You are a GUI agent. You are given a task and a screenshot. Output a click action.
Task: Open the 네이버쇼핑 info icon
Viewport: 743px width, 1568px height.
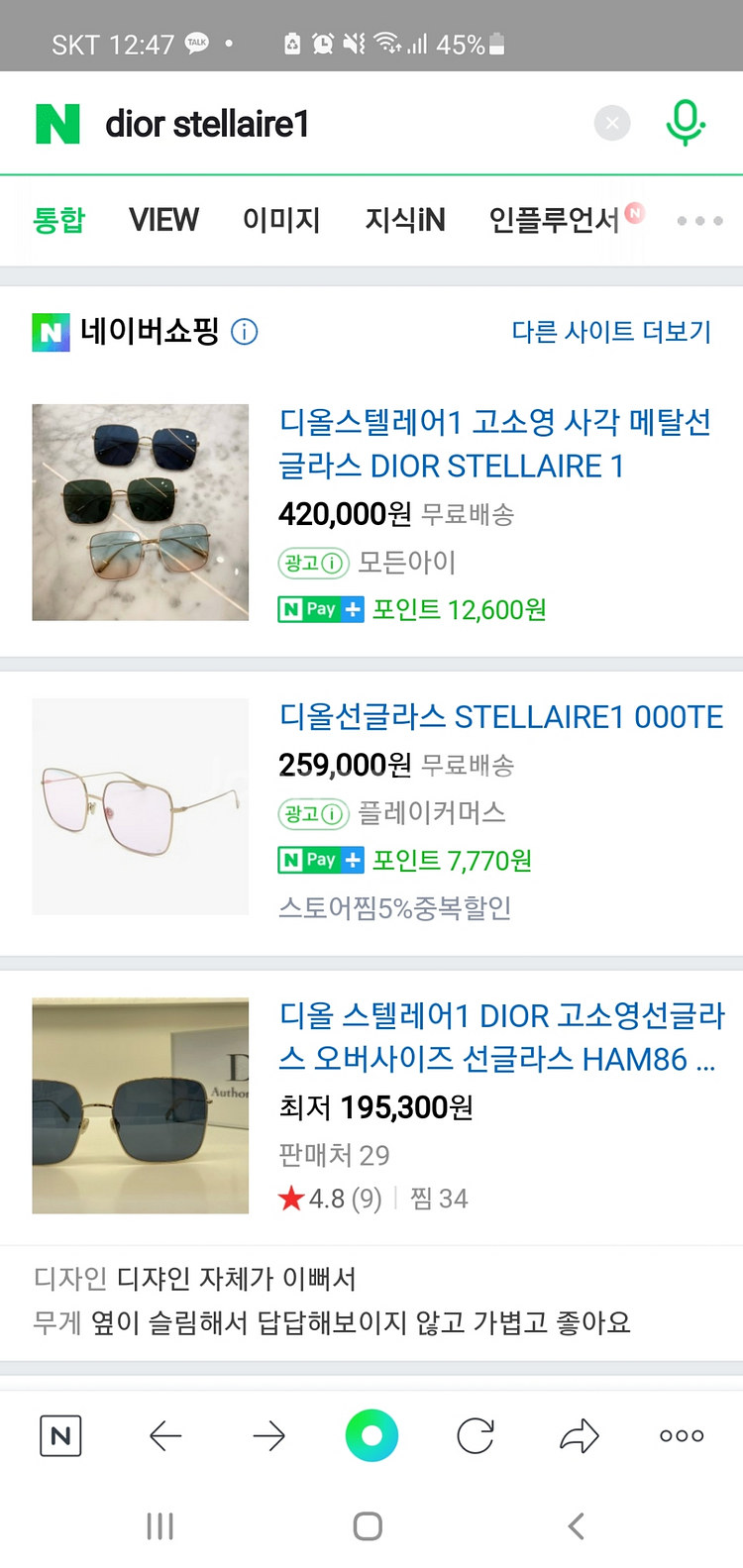pos(244,332)
